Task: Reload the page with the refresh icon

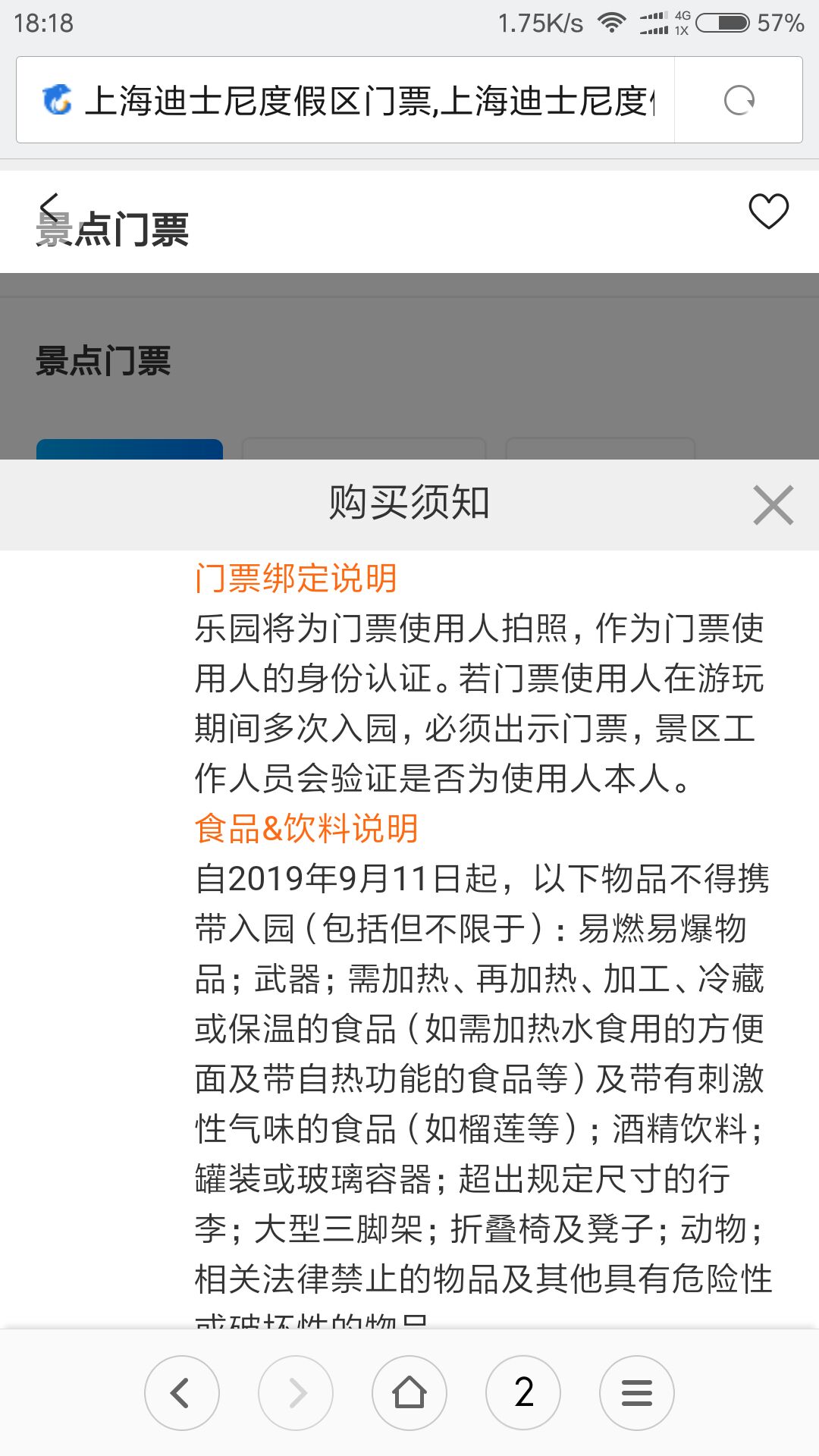Action: (739, 100)
